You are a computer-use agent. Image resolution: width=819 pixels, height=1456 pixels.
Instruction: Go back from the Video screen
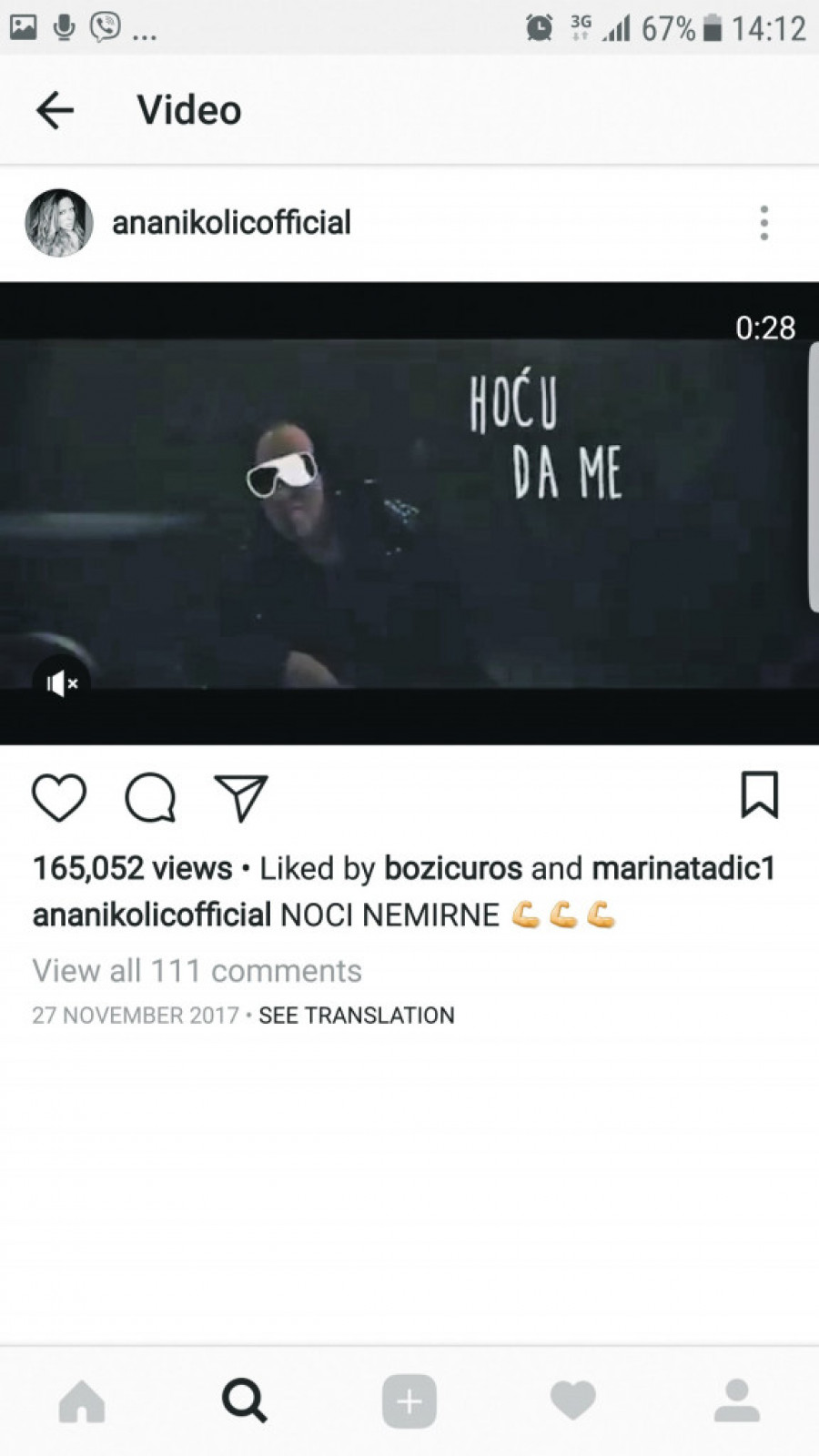point(55,111)
